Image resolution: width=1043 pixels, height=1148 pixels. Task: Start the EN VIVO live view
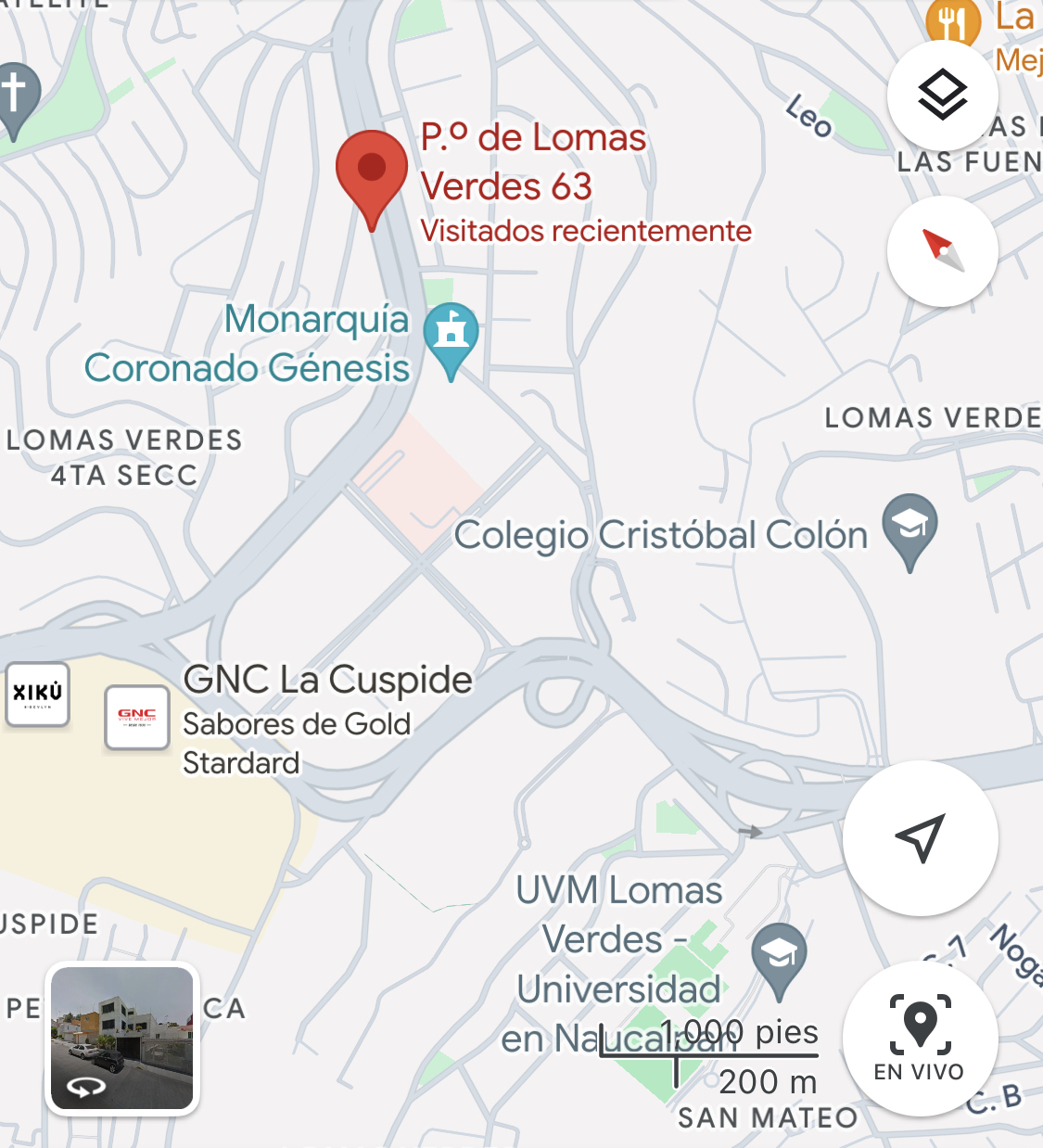click(x=920, y=1037)
